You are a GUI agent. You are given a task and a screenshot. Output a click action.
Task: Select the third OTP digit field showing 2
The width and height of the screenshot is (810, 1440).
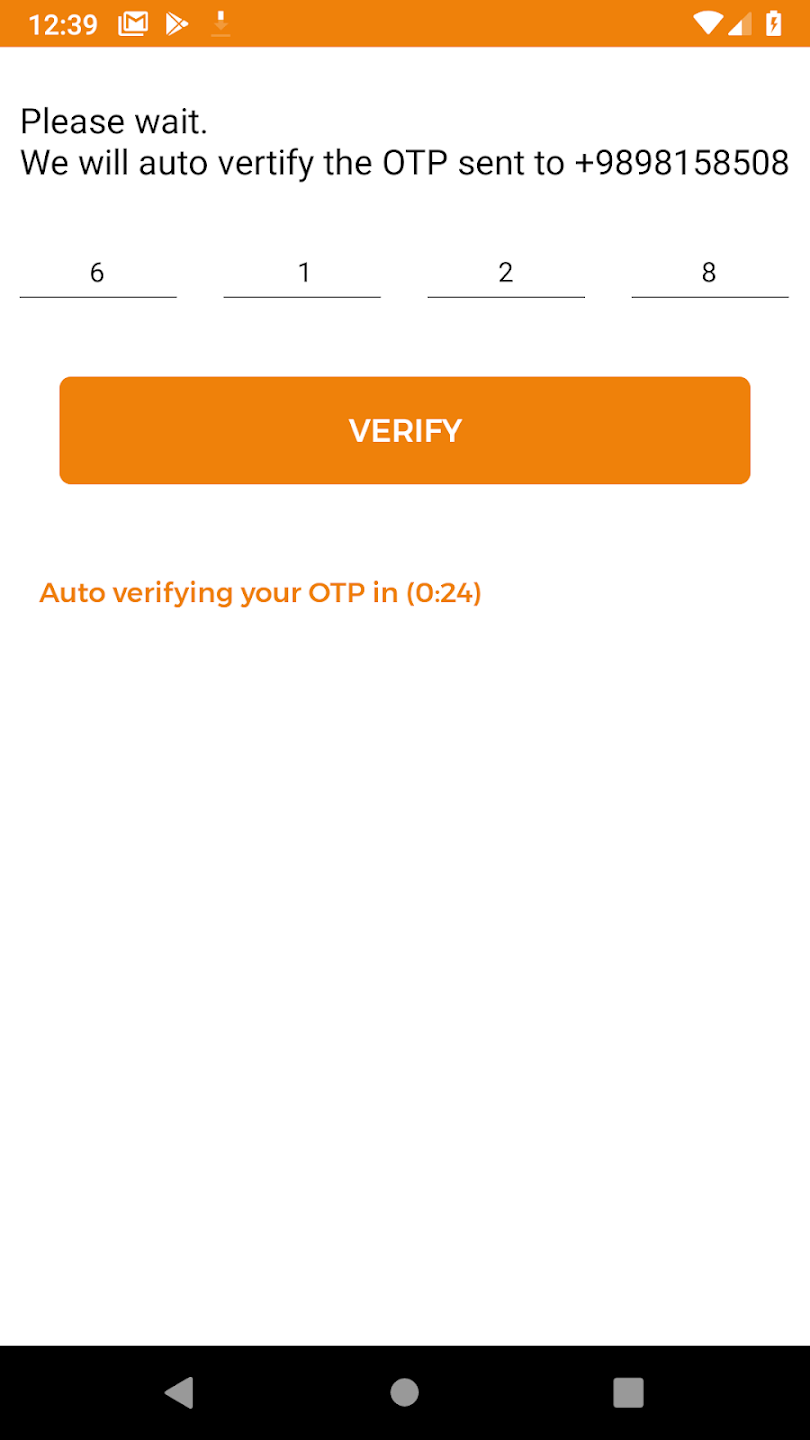pyautogui.click(x=506, y=273)
